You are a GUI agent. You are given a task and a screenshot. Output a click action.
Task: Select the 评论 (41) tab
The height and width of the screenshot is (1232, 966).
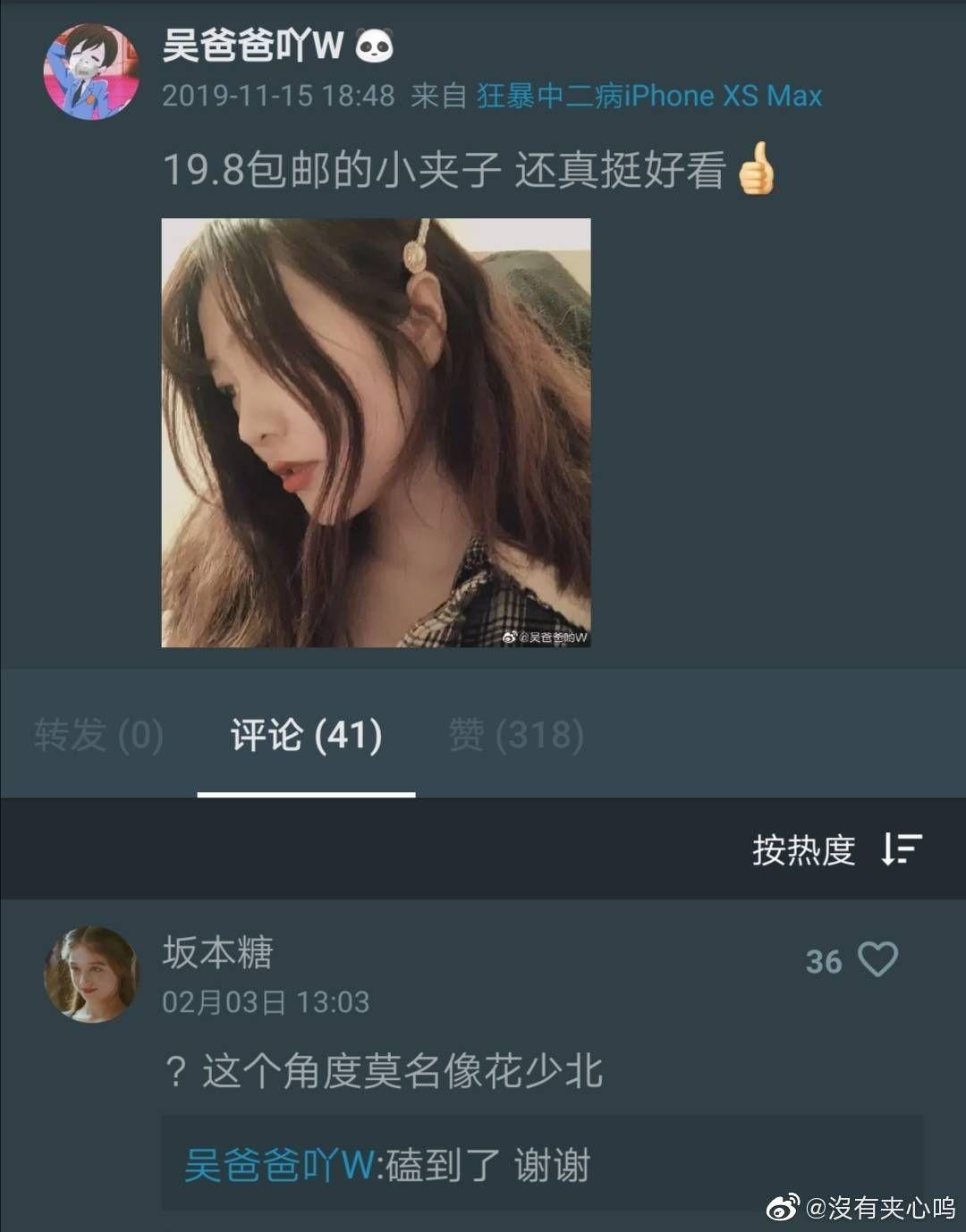click(x=305, y=736)
